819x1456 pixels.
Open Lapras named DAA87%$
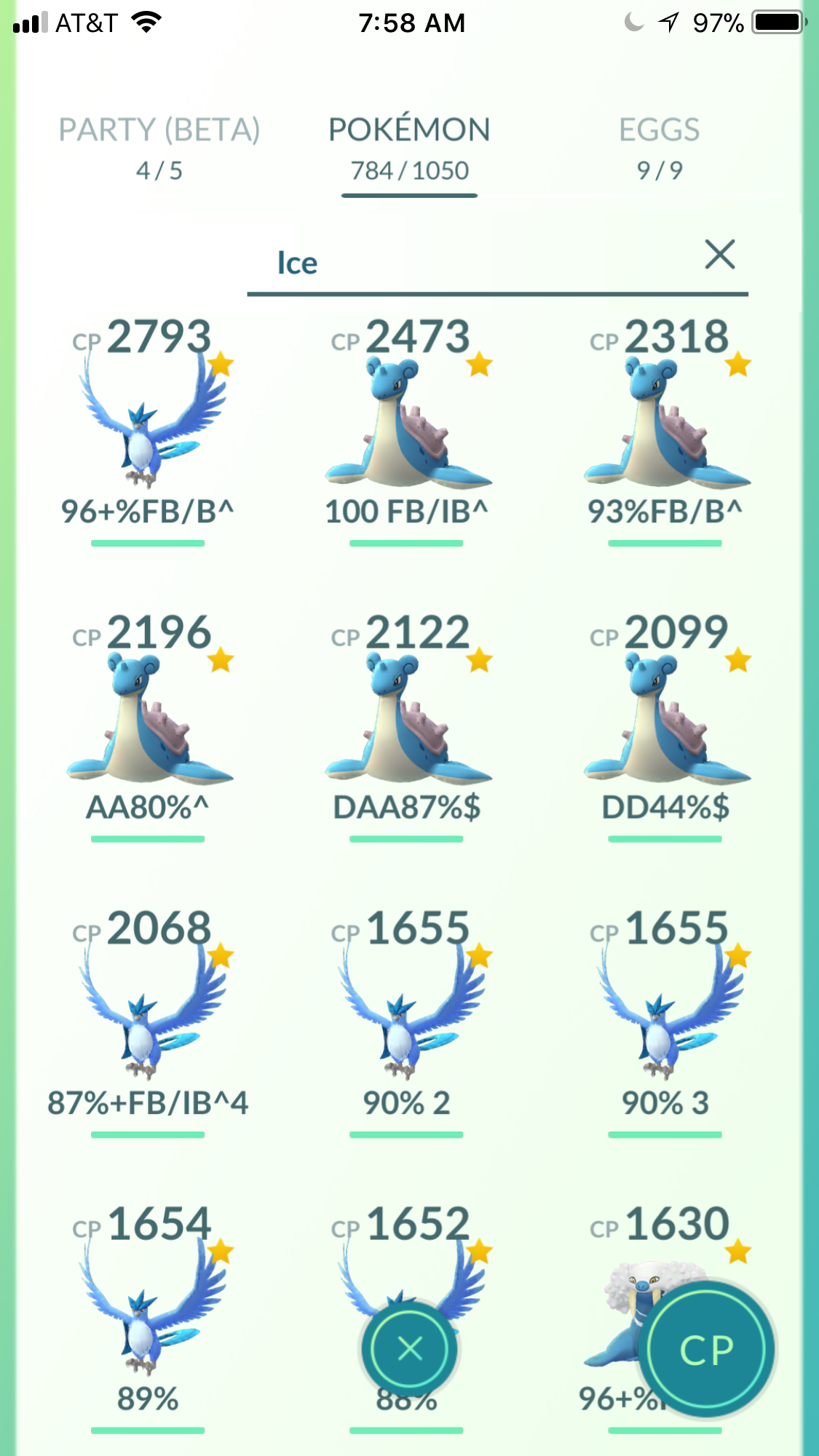click(x=407, y=725)
